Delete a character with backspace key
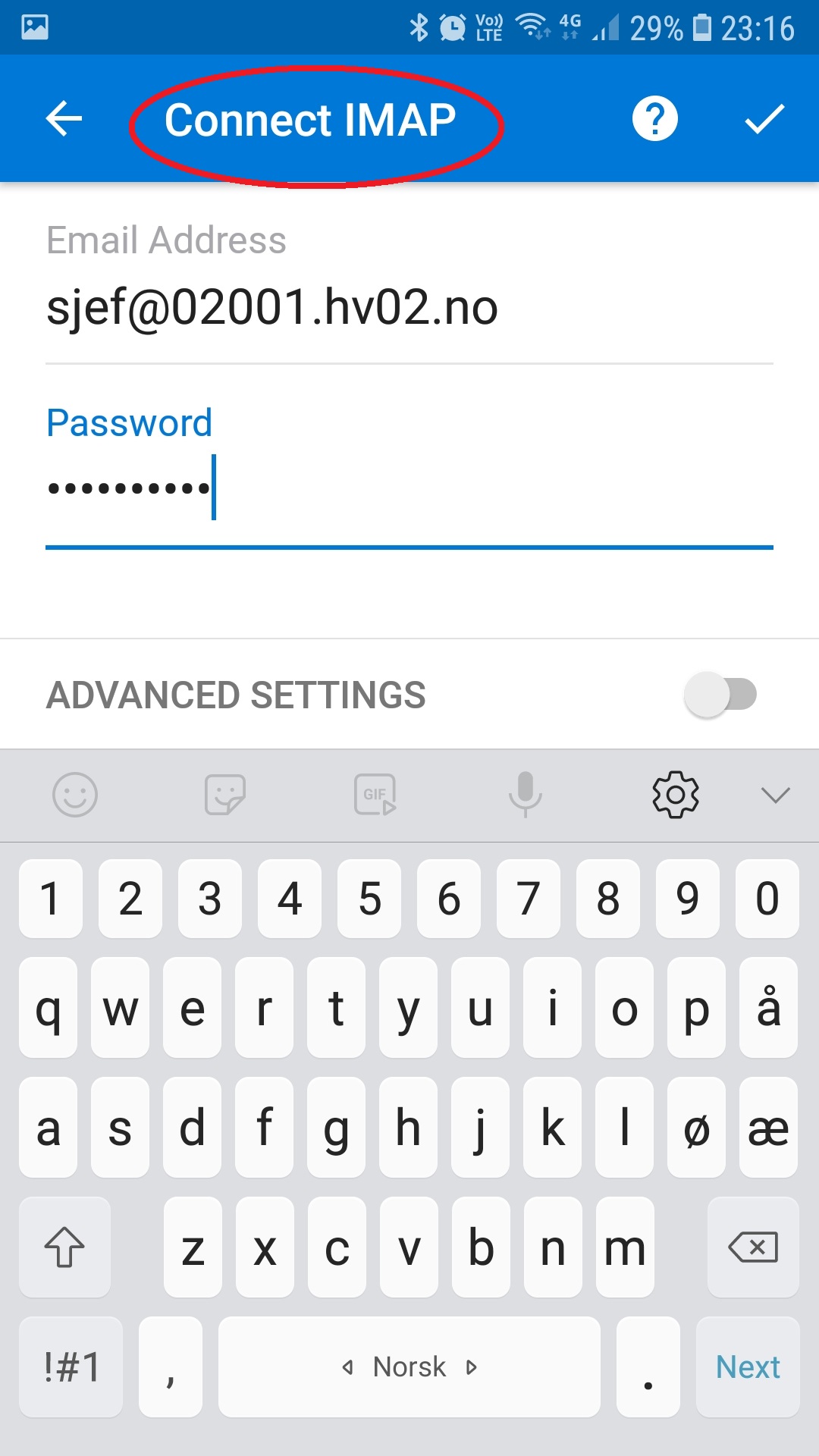Viewport: 819px width, 1456px height. 752,1247
